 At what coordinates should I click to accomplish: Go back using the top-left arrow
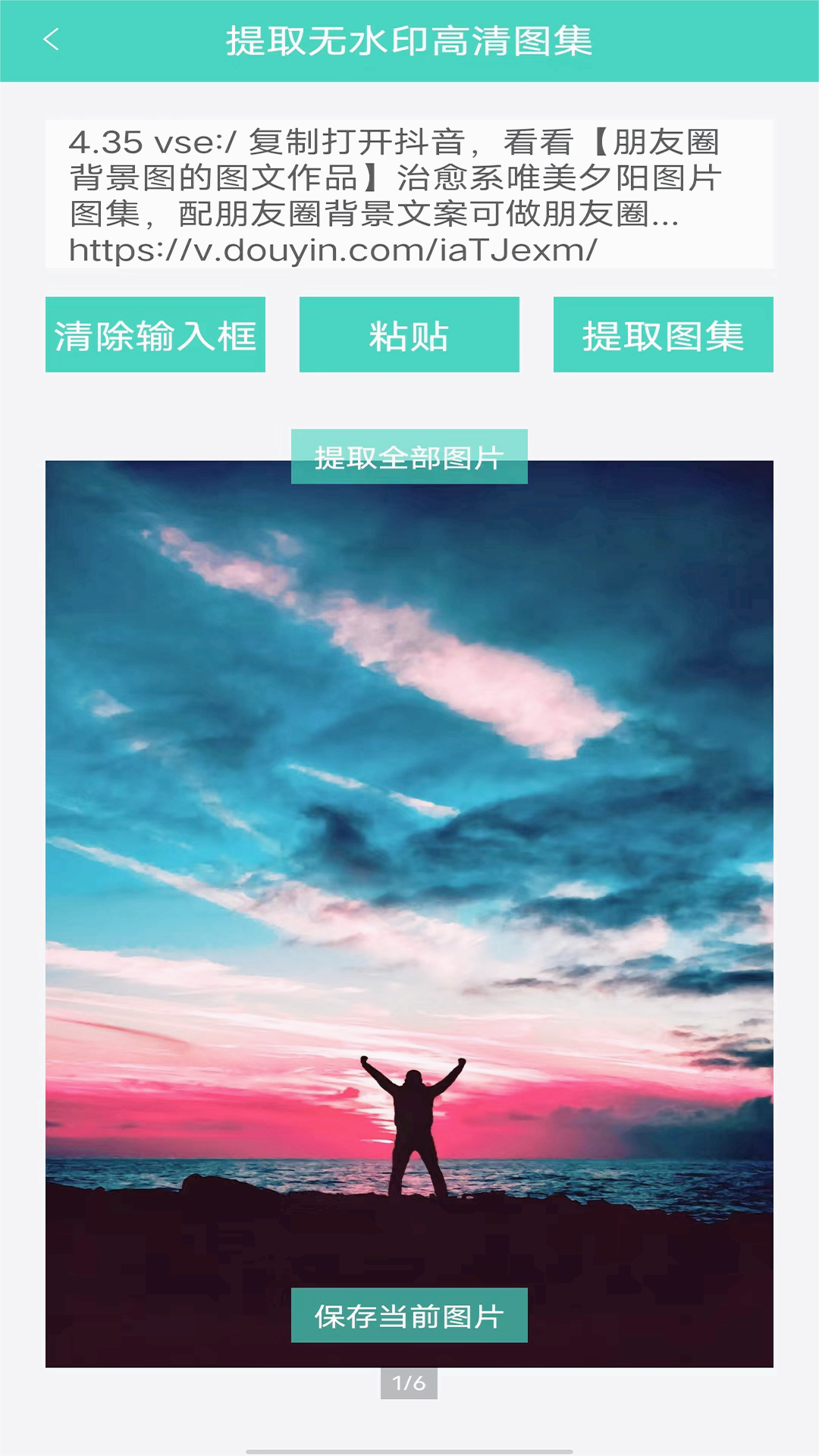(x=51, y=39)
